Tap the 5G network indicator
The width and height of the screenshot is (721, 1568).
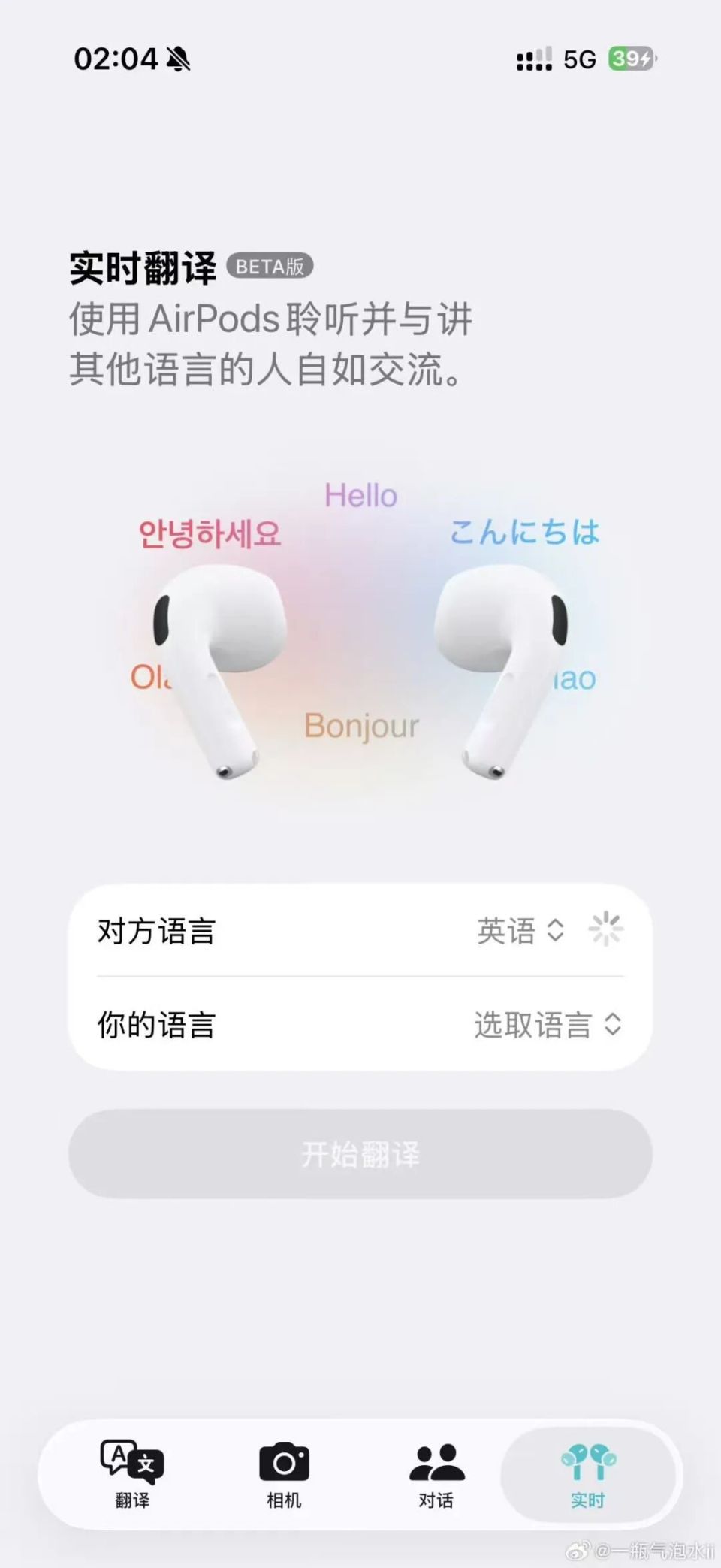click(578, 59)
